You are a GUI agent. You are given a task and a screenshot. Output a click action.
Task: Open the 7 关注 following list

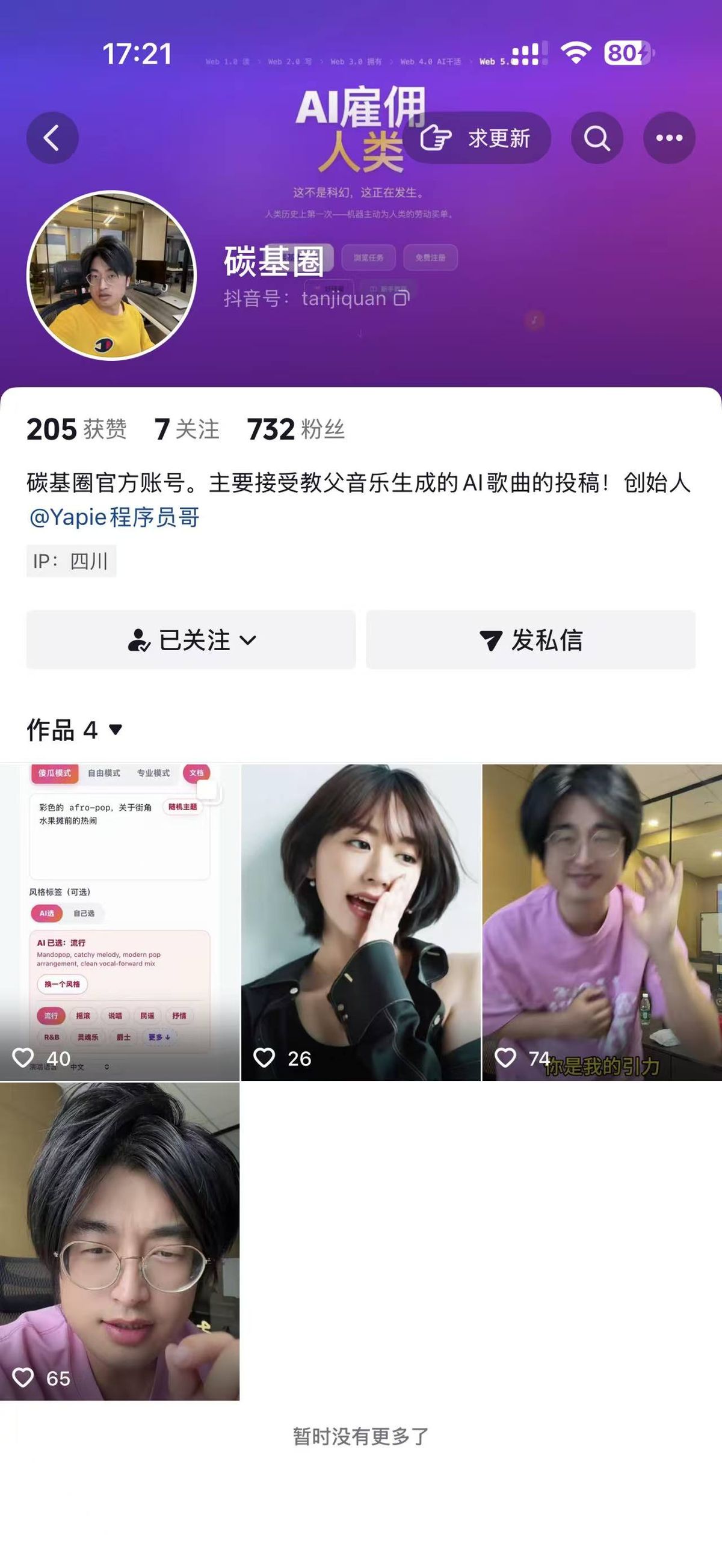point(187,429)
